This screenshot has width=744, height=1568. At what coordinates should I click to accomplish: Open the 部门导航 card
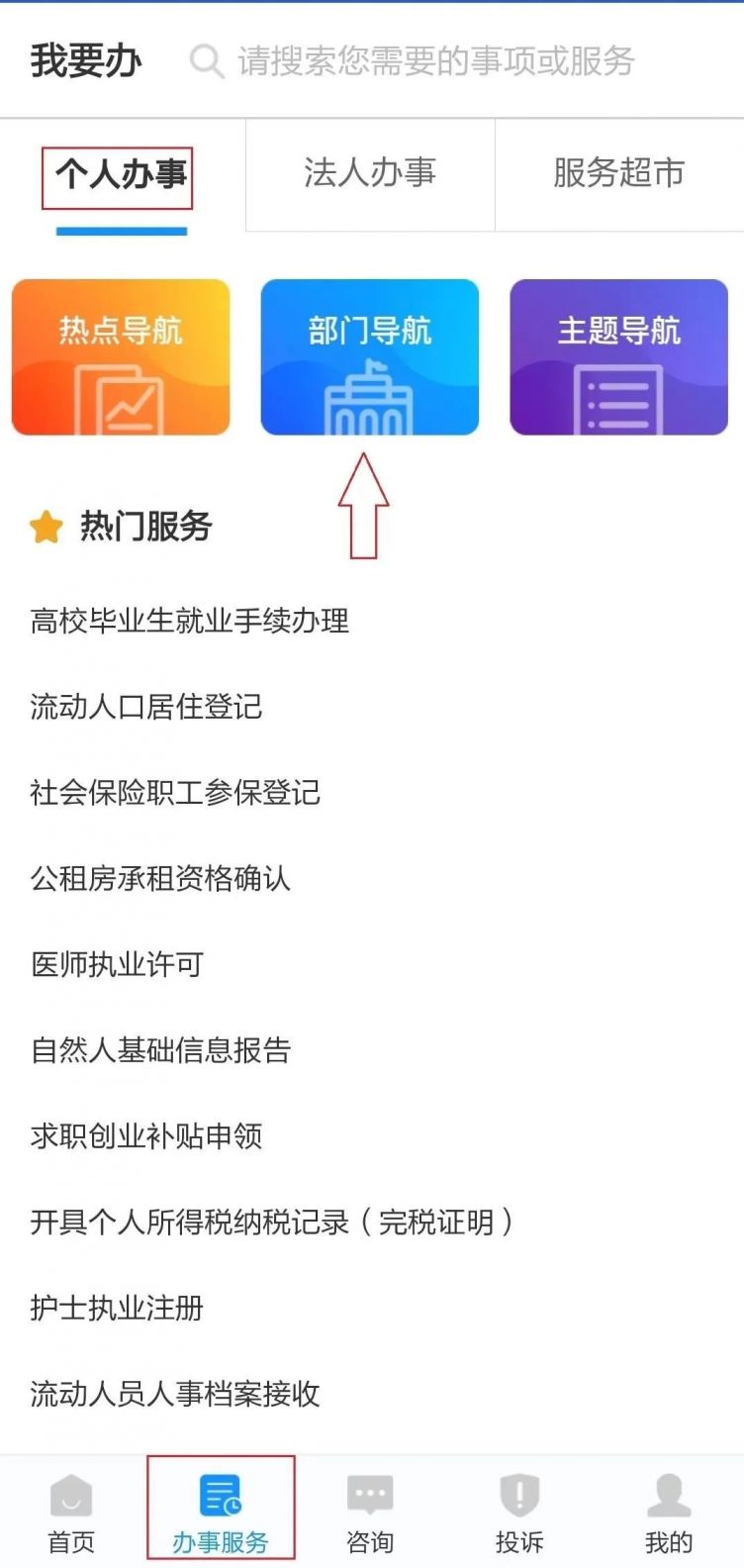[370, 357]
